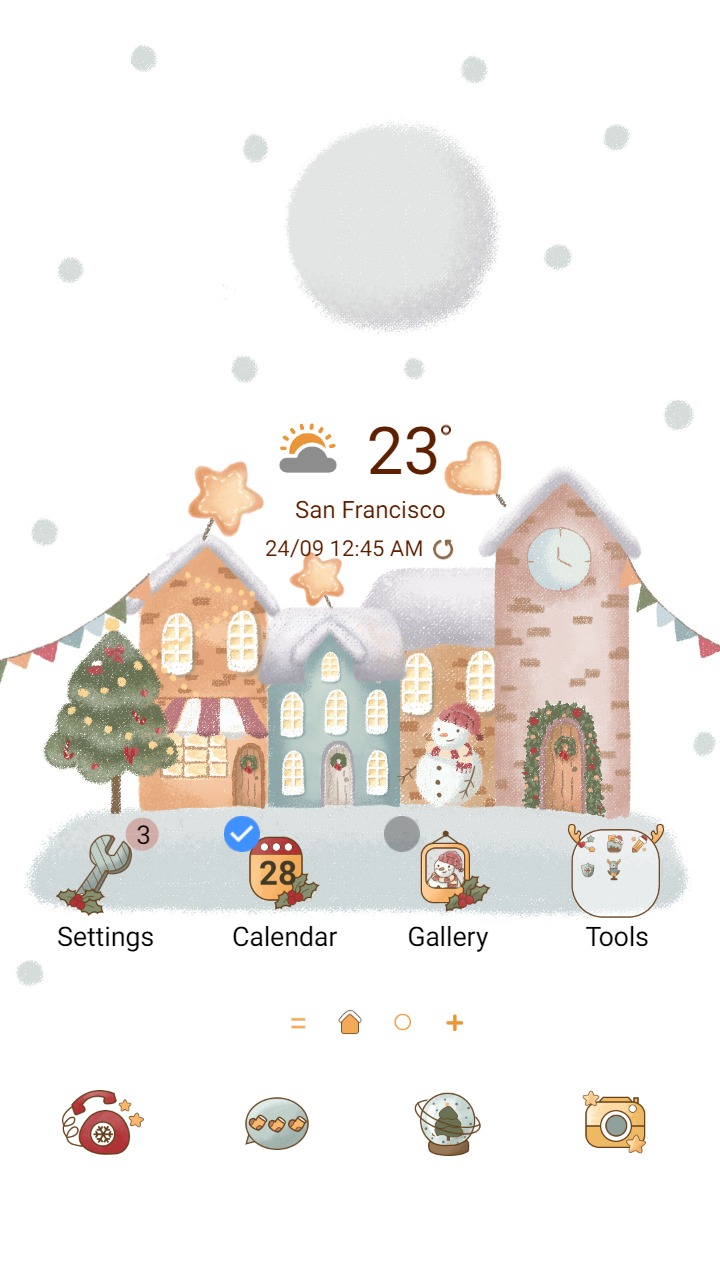Viewport: 720px width, 1280px height.
Task: Switch pages using the circle page indicator
Action: coord(401,1022)
